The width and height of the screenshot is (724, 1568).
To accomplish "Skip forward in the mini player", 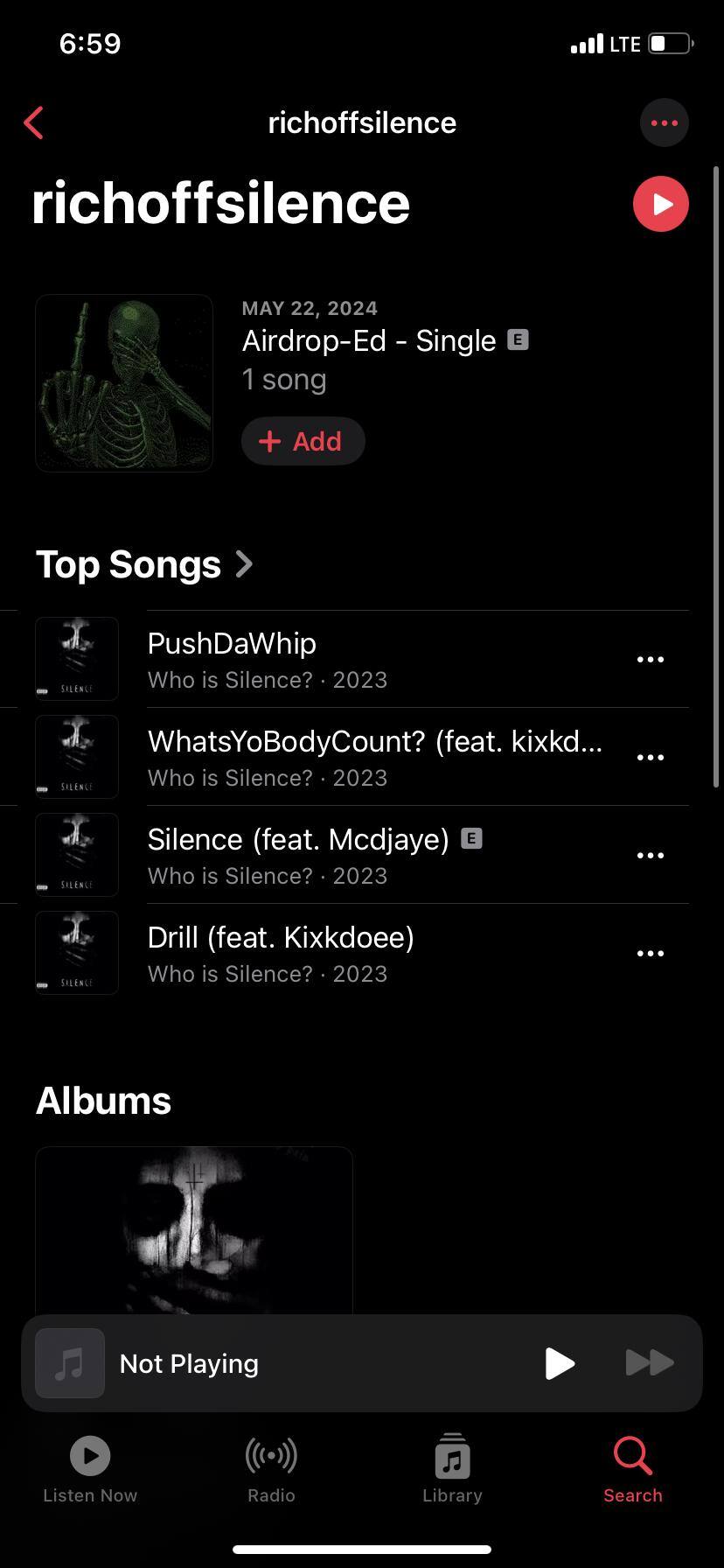I will pyautogui.click(x=650, y=1362).
